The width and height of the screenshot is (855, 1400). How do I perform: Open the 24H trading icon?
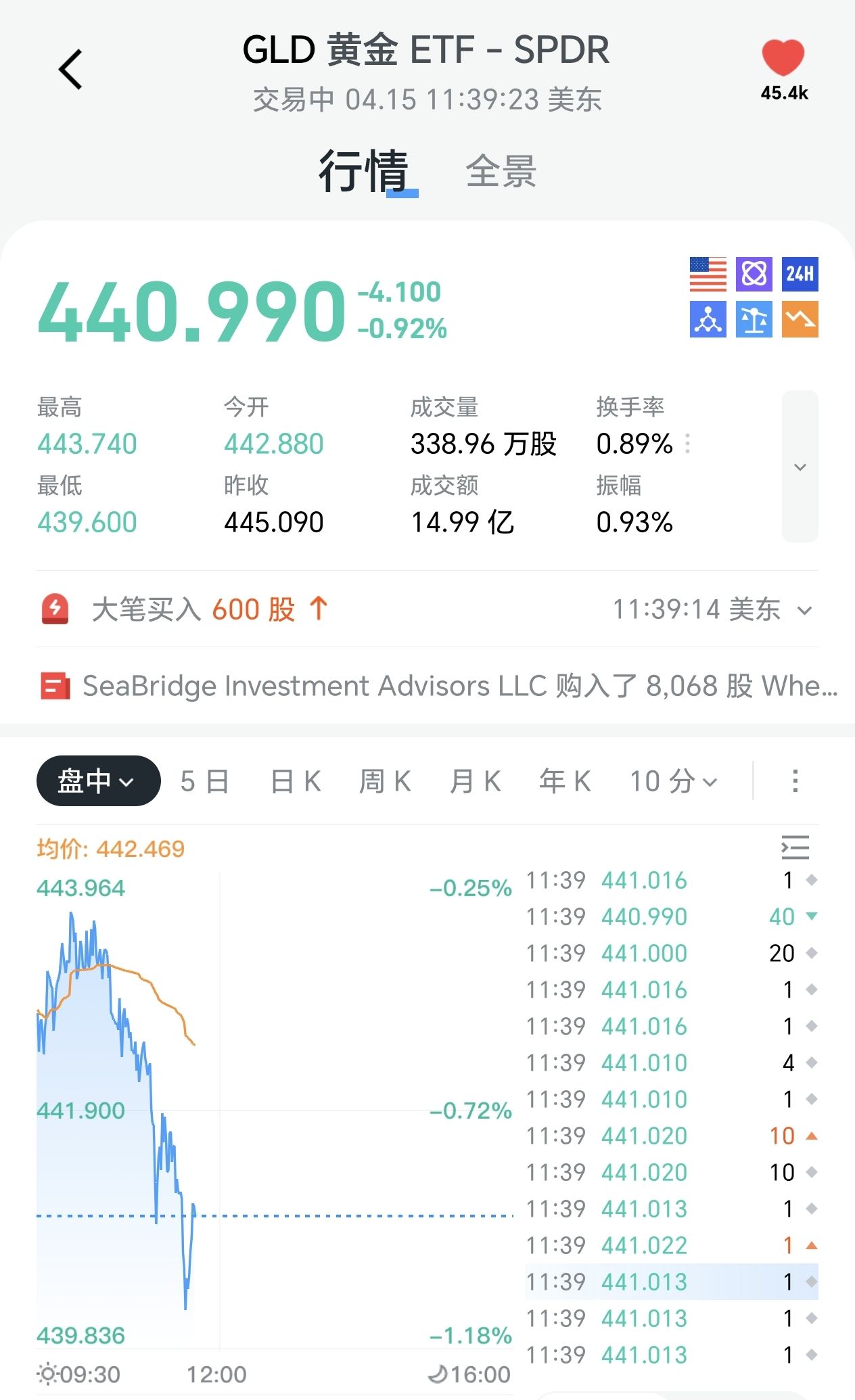coord(800,274)
